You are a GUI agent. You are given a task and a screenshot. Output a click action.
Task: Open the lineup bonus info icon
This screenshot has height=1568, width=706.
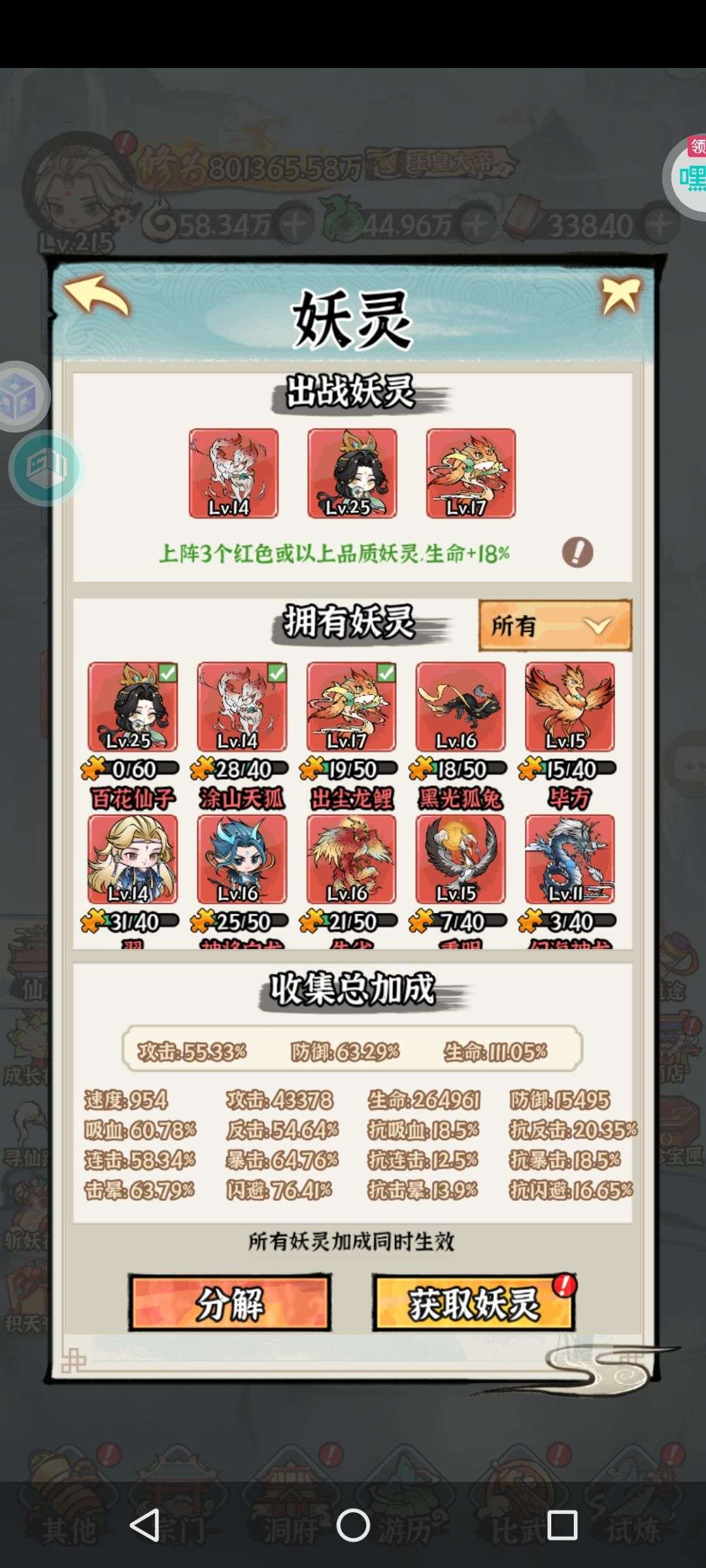pyautogui.click(x=578, y=553)
